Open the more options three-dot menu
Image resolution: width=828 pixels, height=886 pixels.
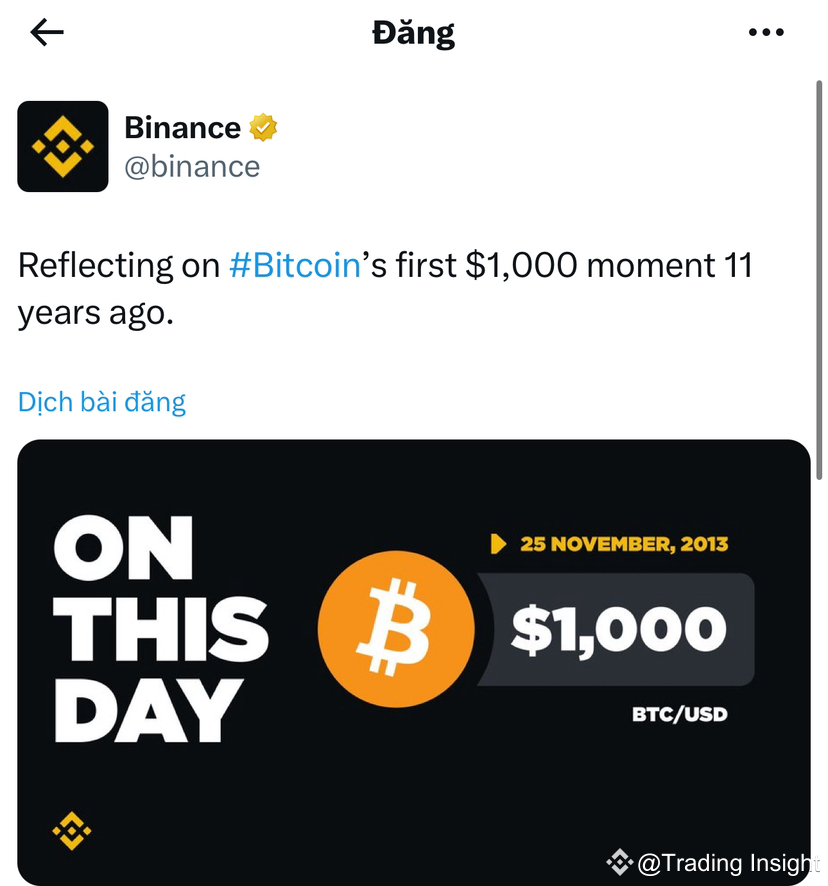766,32
